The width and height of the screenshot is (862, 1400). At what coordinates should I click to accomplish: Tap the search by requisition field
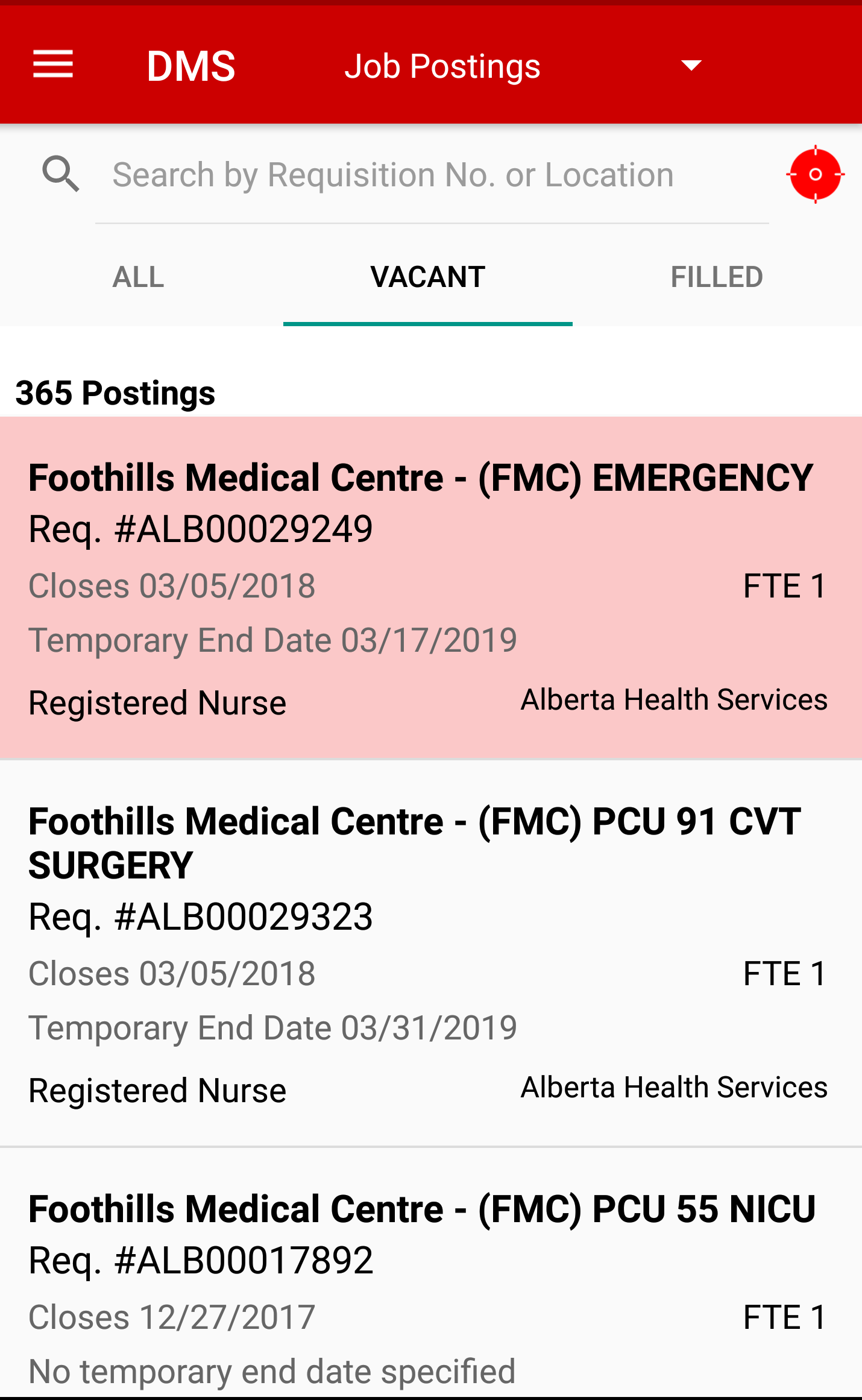[x=432, y=175]
